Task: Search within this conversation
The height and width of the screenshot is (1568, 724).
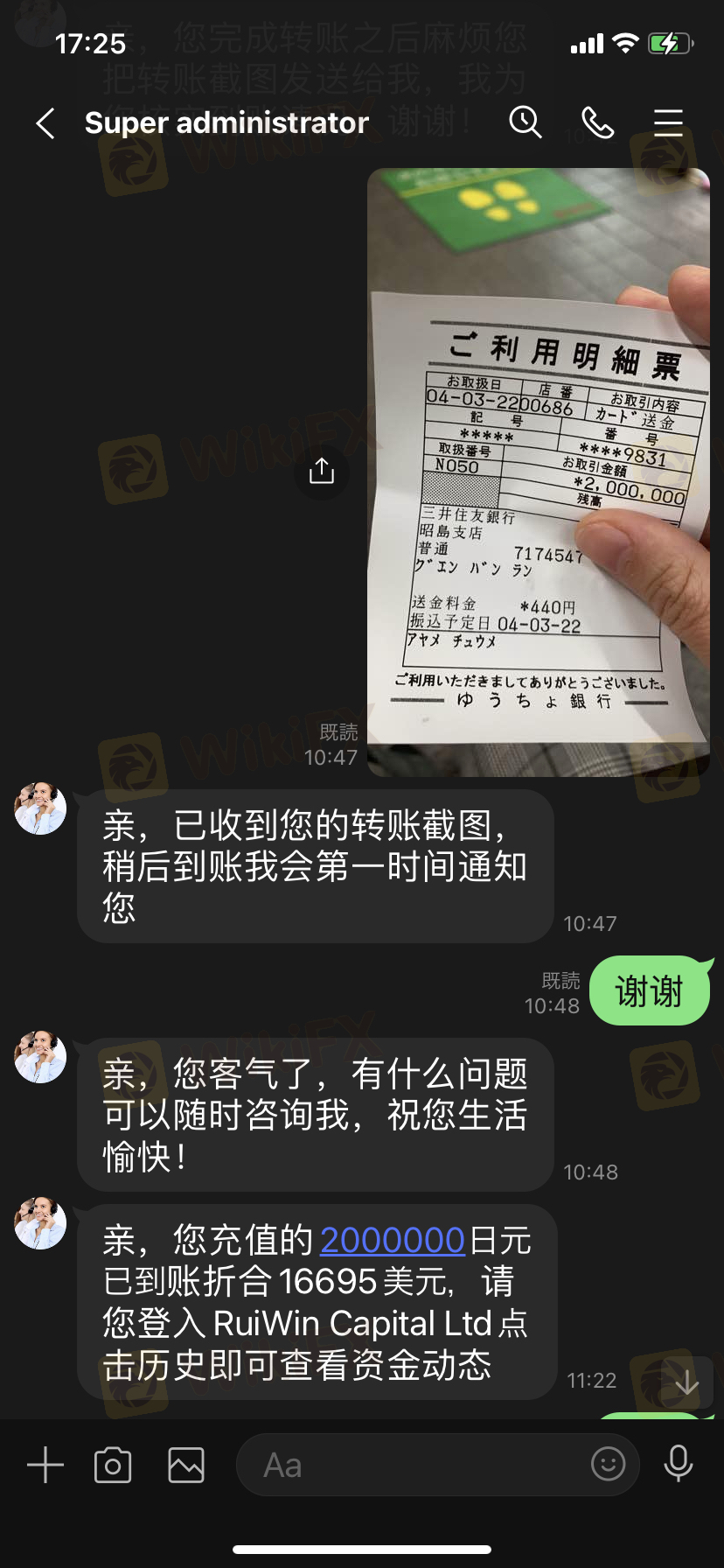Action: click(x=526, y=122)
